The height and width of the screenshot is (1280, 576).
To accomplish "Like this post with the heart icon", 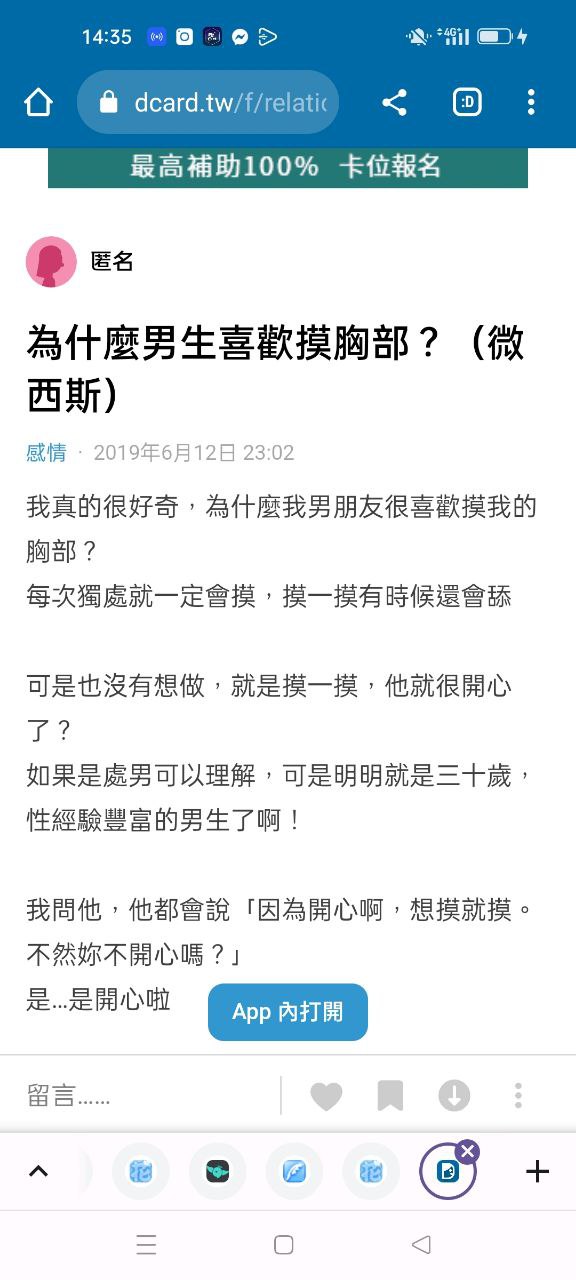I will point(326,1096).
